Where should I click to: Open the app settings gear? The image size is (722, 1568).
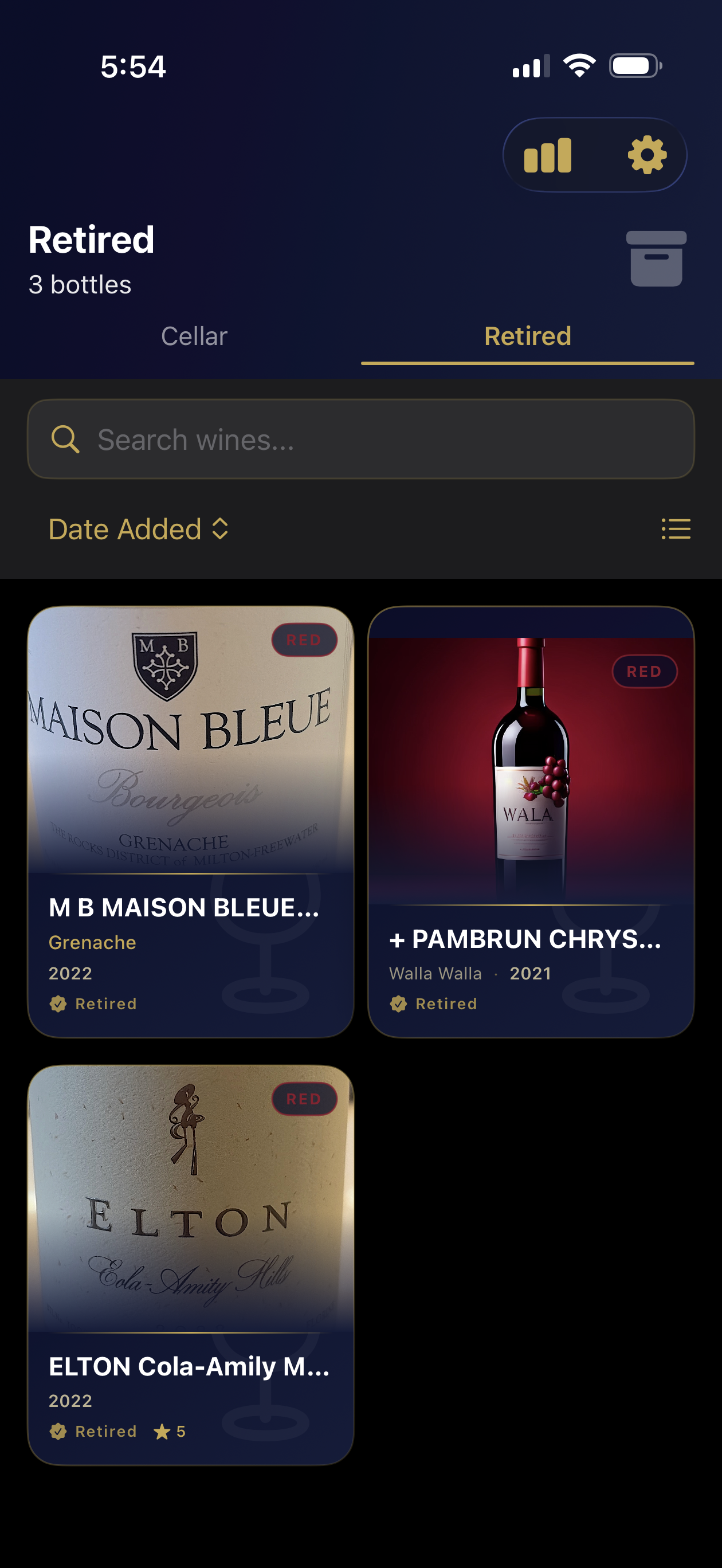tap(647, 155)
